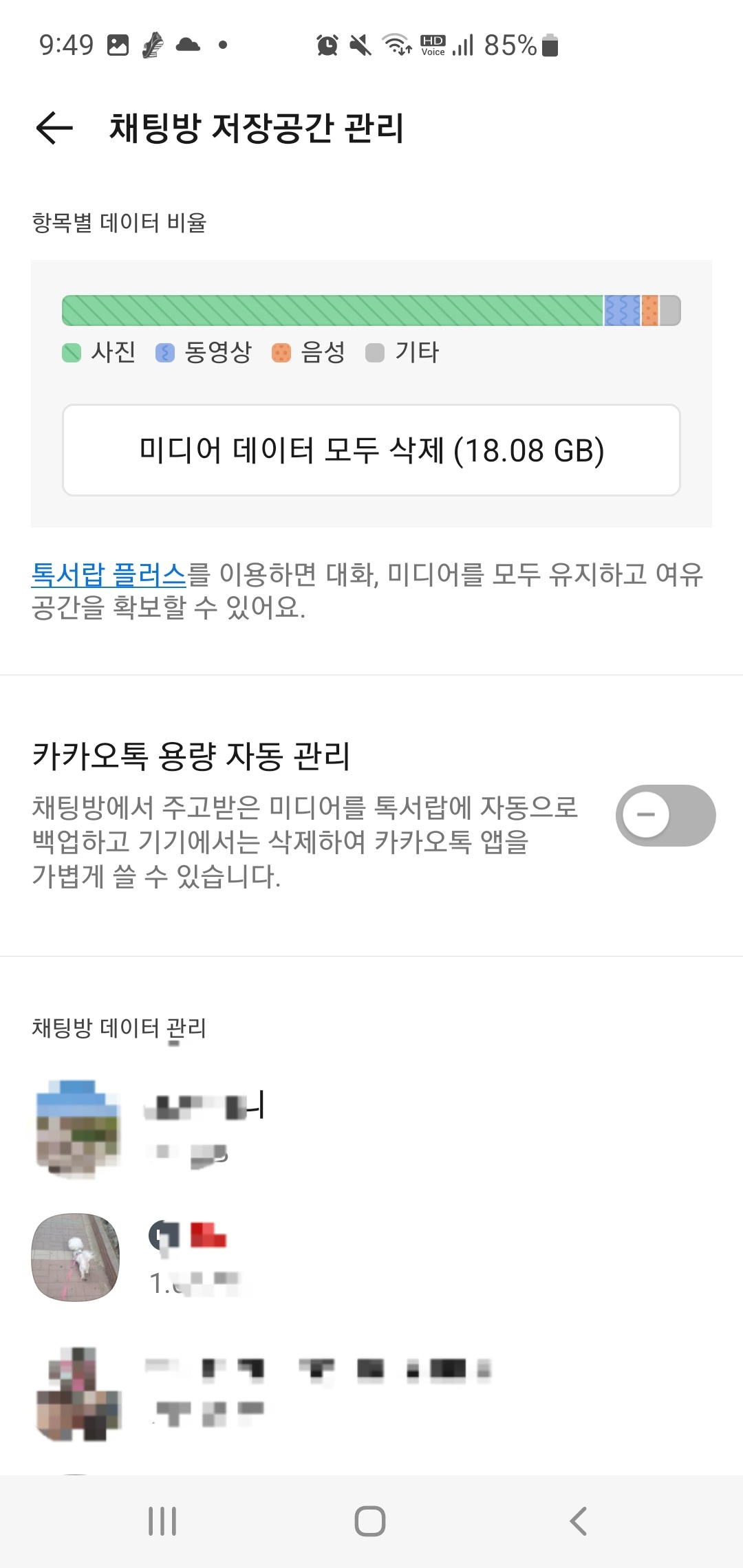Tap 미디어 데이터 모두 삭제 button
Image resolution: width=743 pixels, height=1568 pixels.
point(371,448)
